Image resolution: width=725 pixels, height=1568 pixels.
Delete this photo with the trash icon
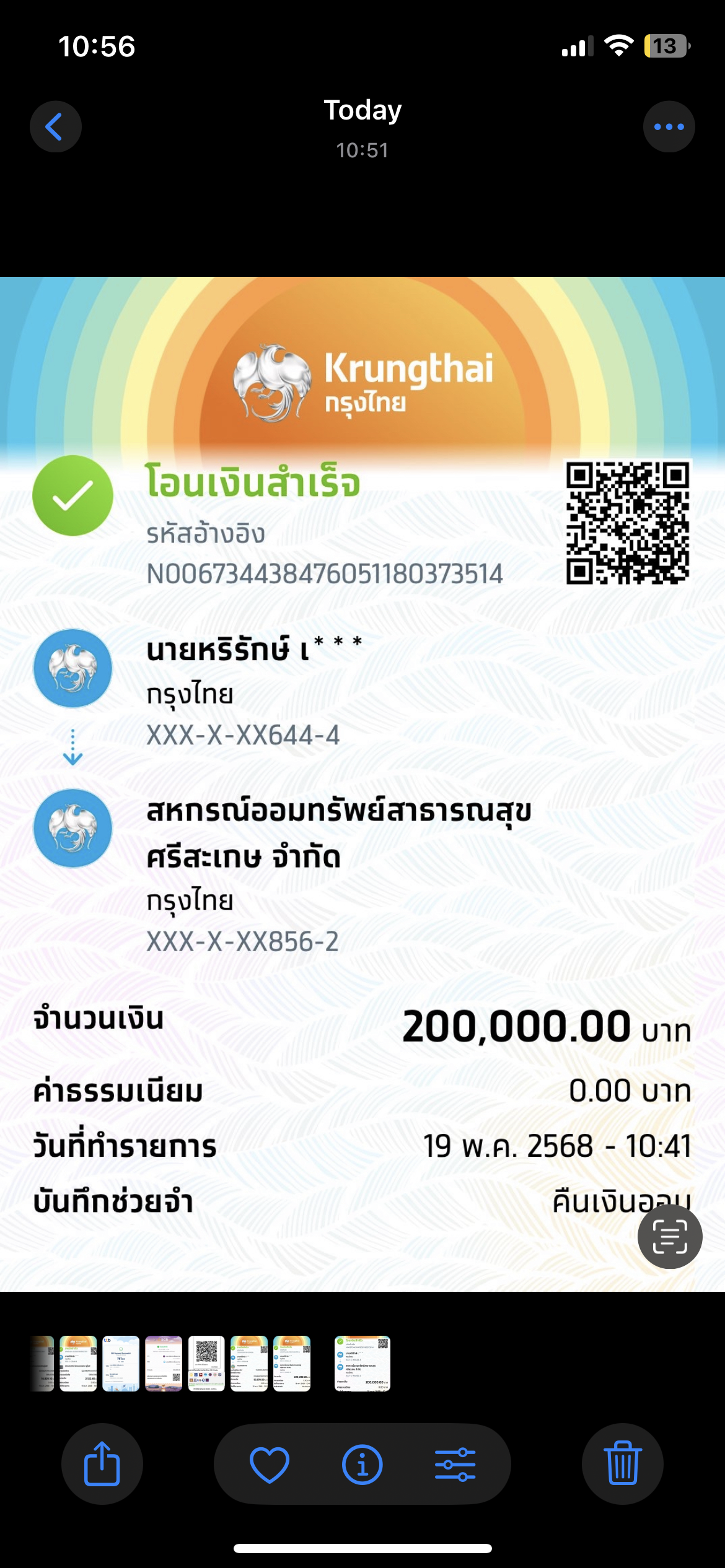click(623, 1464)
